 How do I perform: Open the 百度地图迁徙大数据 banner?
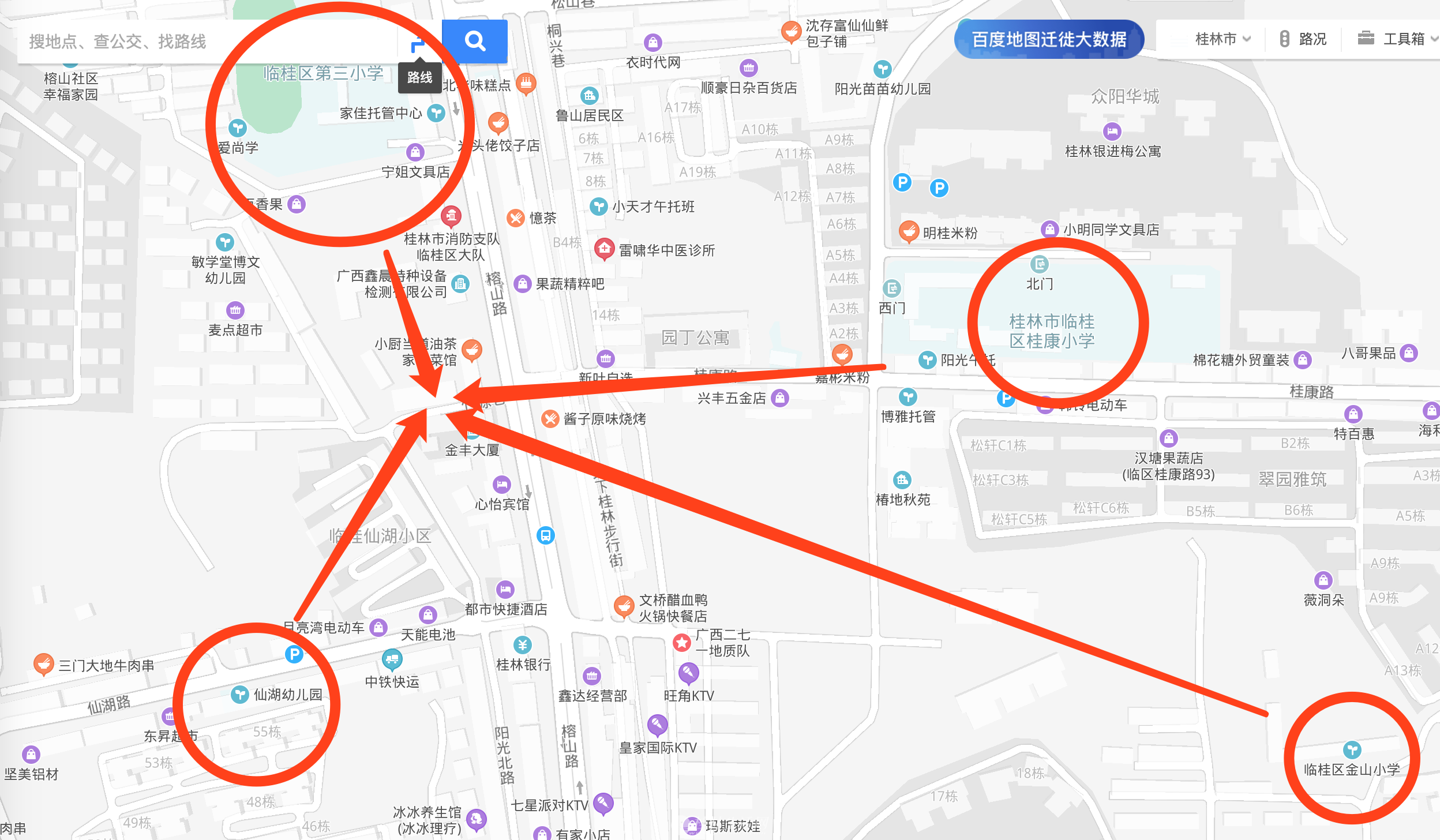1049,39
